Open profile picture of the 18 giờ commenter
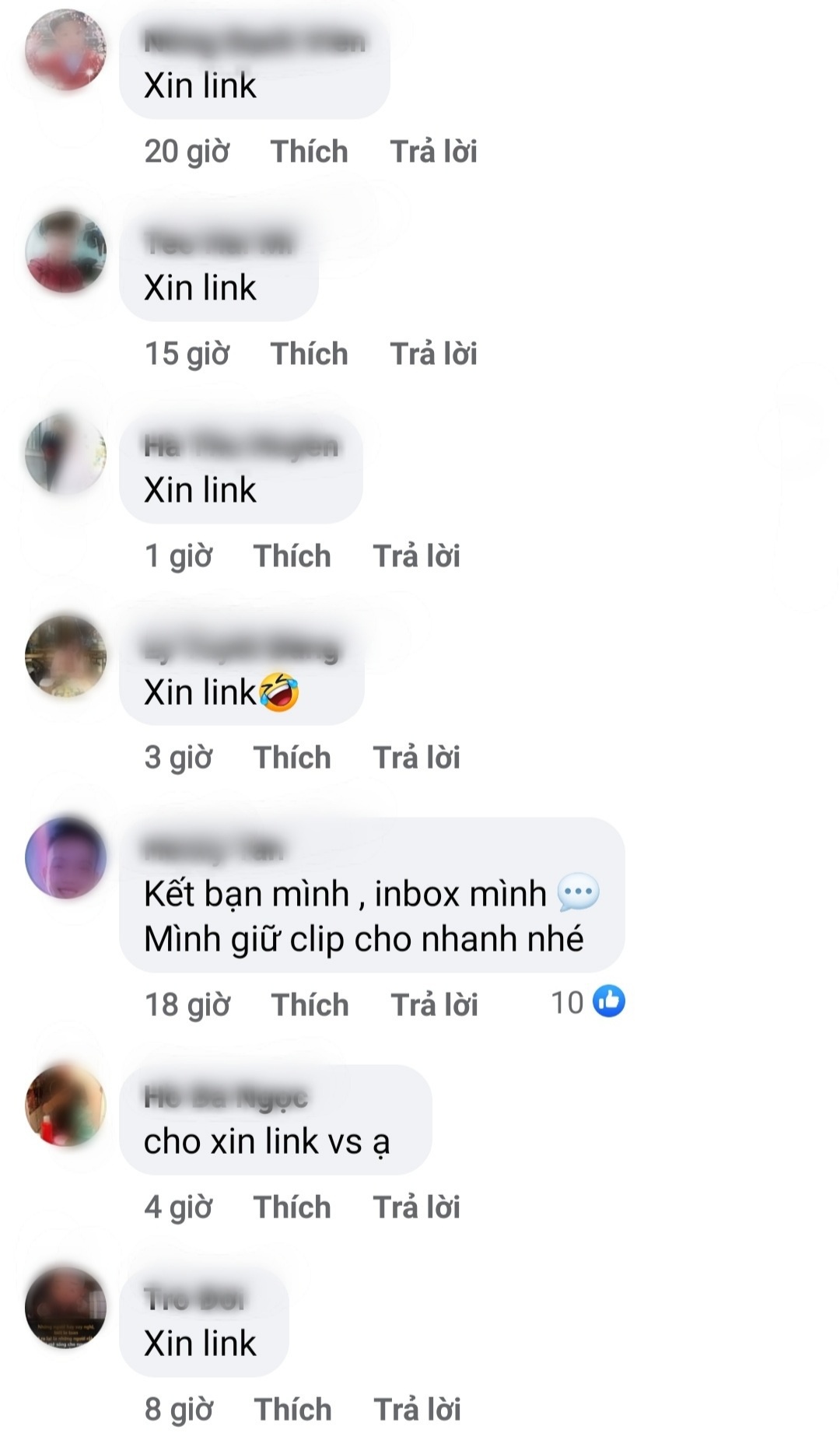840x1433 pixels. (x=65, y=857)
